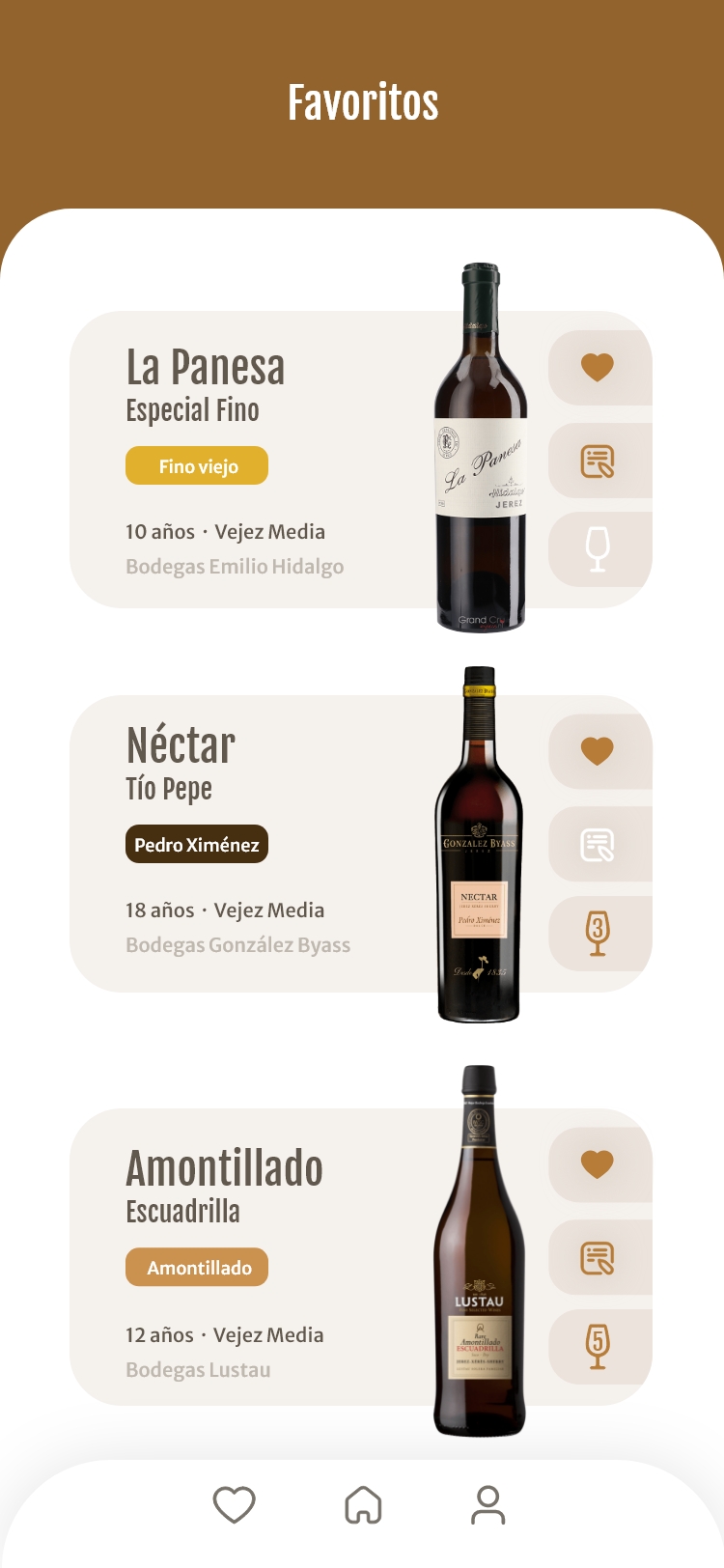Open the profile tab
The height and width of the screenshot is (1568, 724).
[488, 1504]
